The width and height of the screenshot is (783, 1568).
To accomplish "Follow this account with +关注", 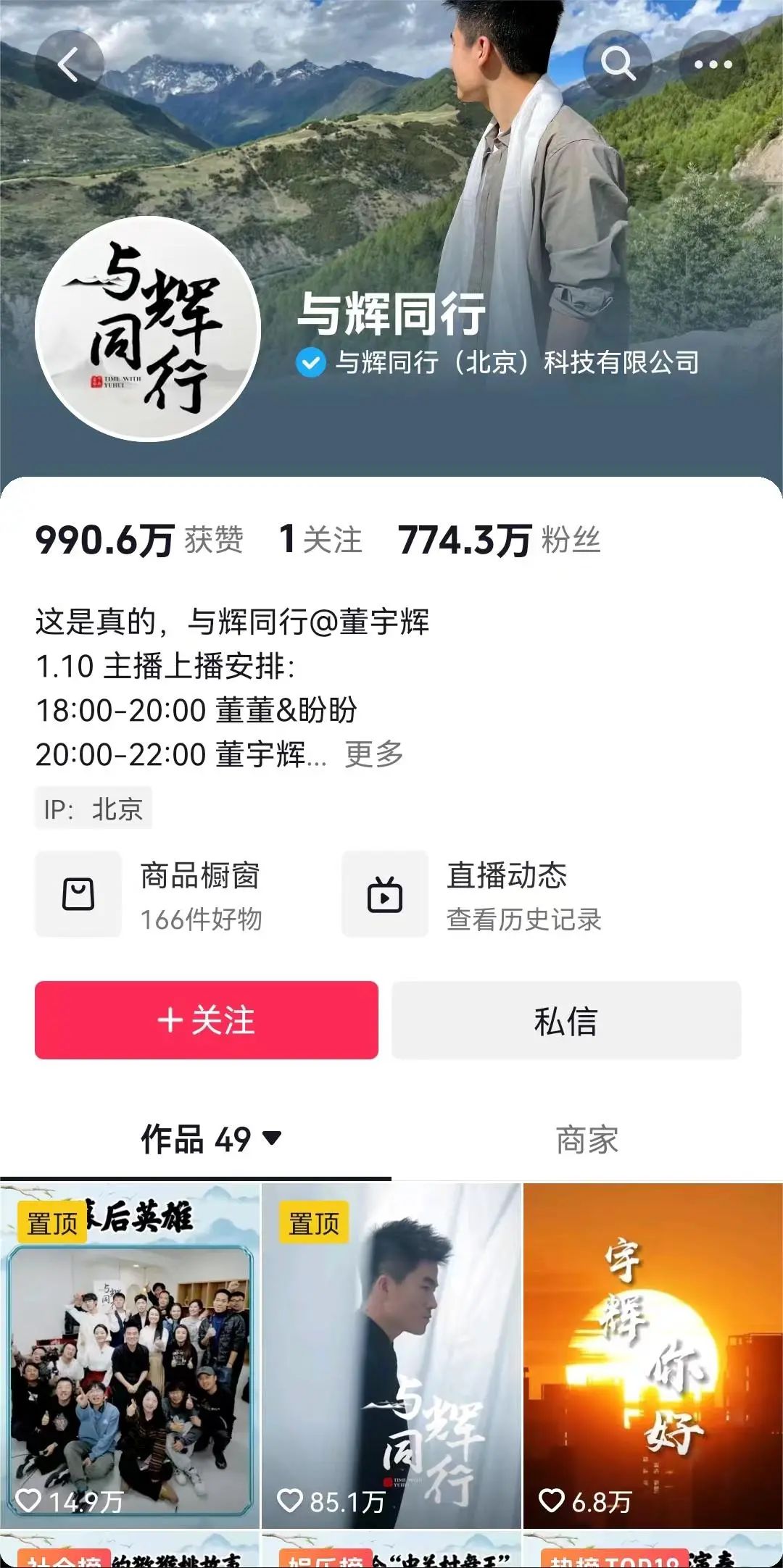I will pos(207,1020).
